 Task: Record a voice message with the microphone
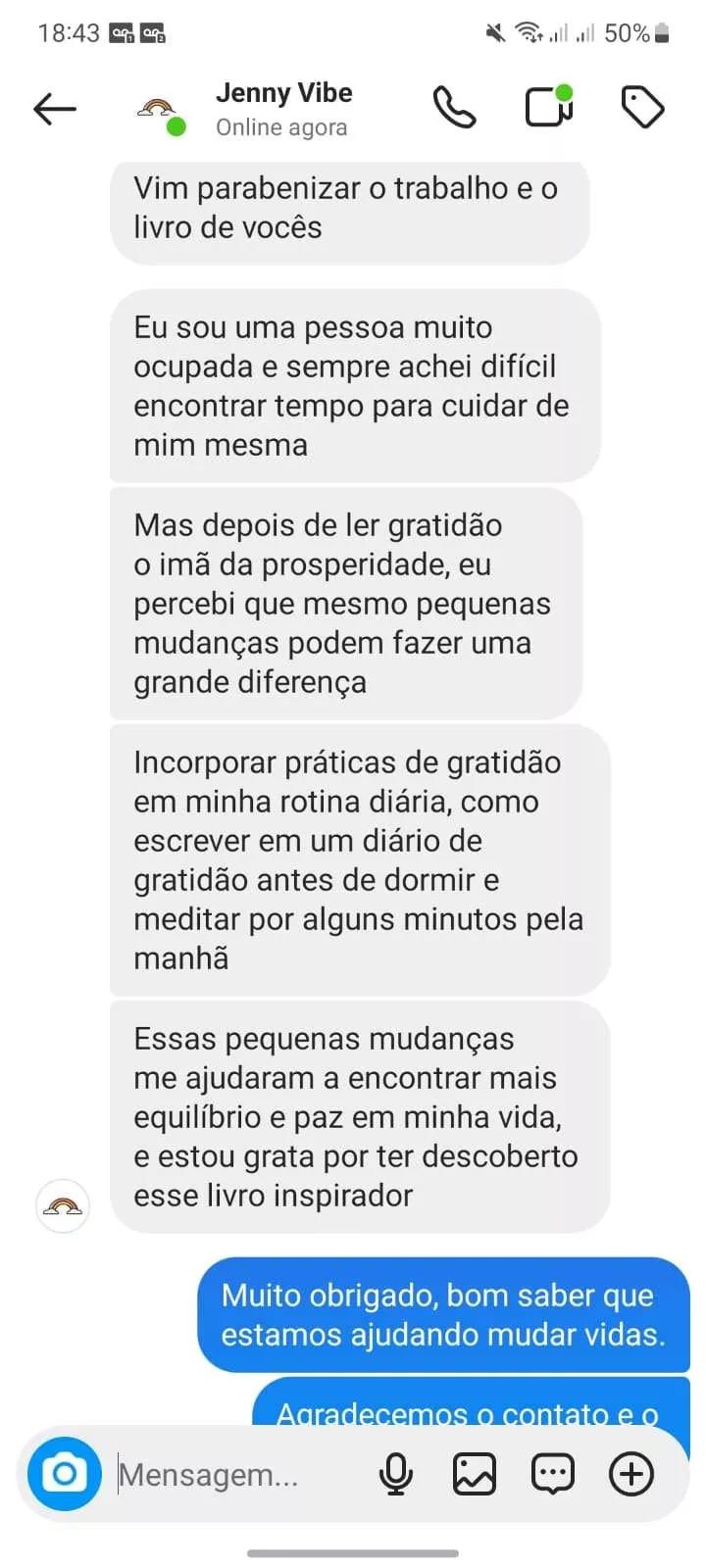395,1474
